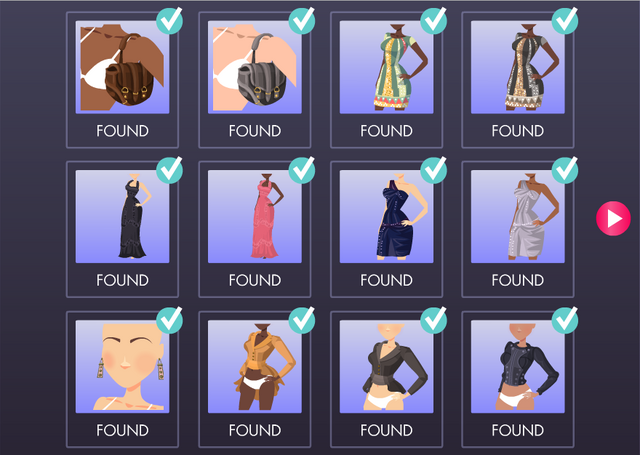The width and height of the screenshot is (640, 455).
Task: View the navy blue short dress card
Action: (386, 229)
